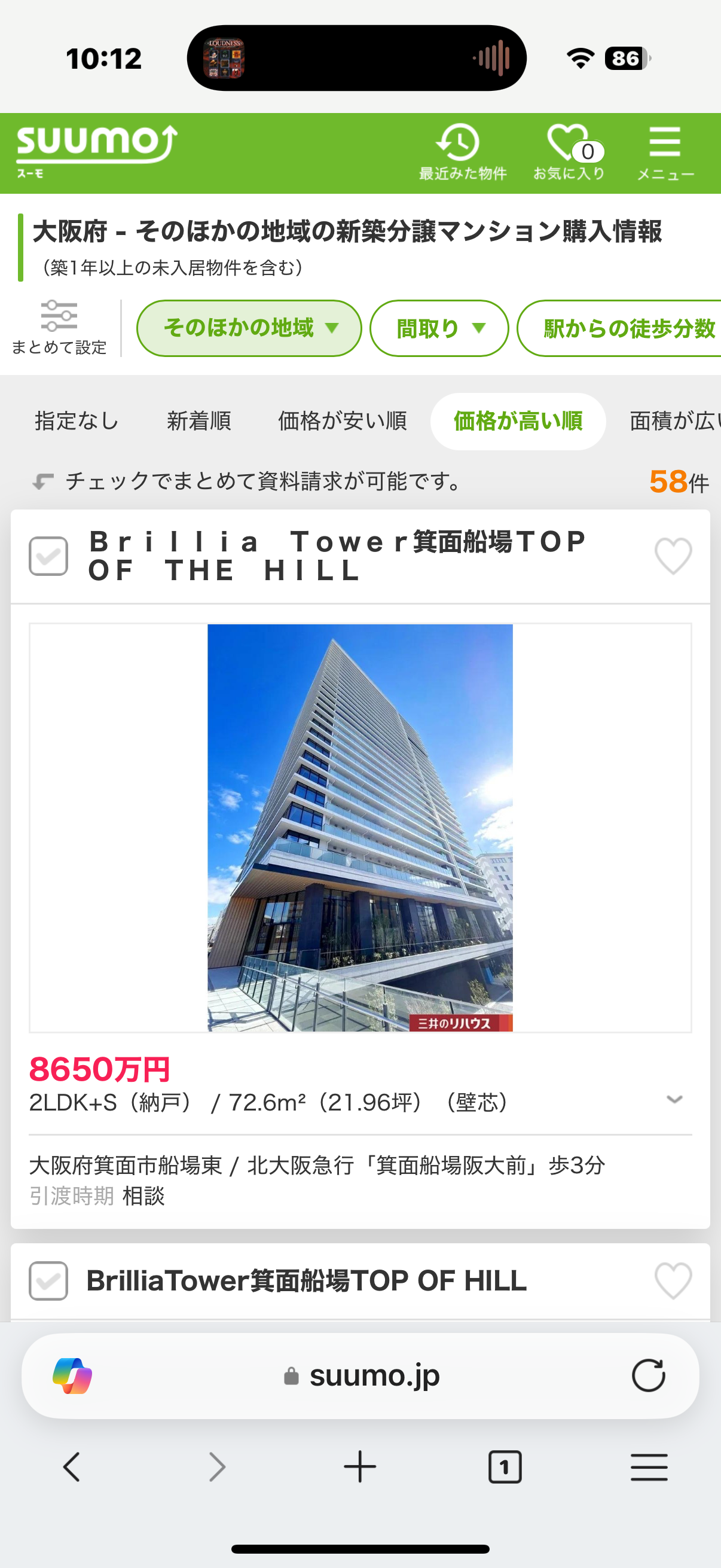Sort by 指定なし
Image resolution: width=721 pixels, height=1568 pixels.
pos(77,420)
